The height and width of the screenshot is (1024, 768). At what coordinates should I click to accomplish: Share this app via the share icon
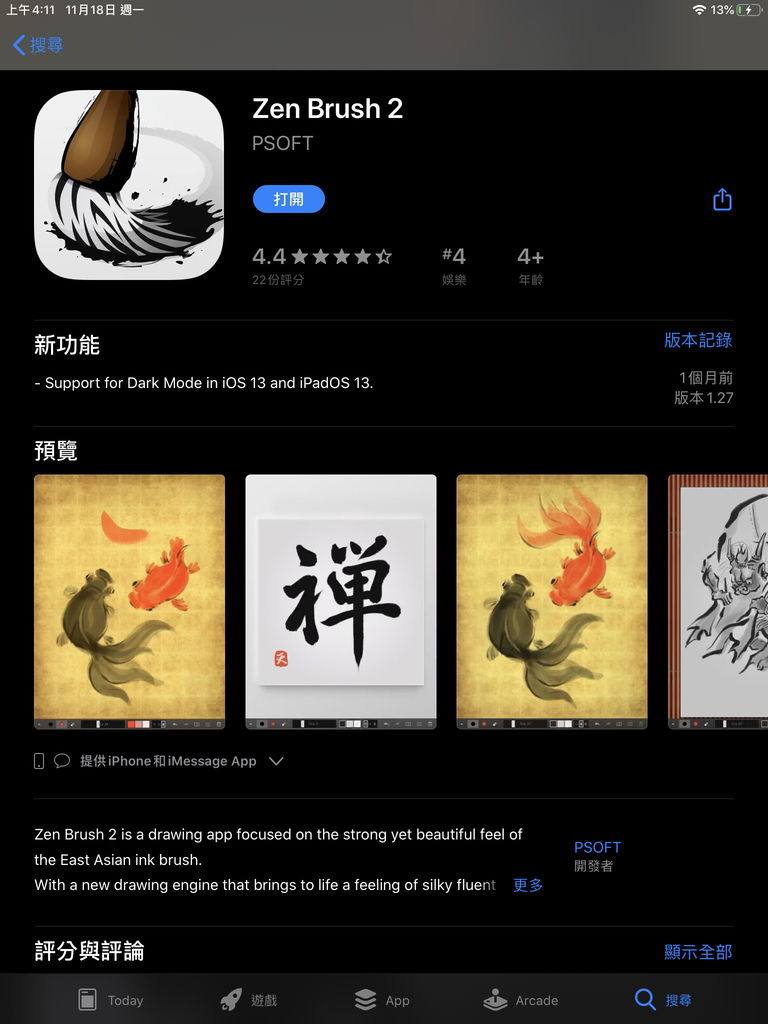(722, 200)
